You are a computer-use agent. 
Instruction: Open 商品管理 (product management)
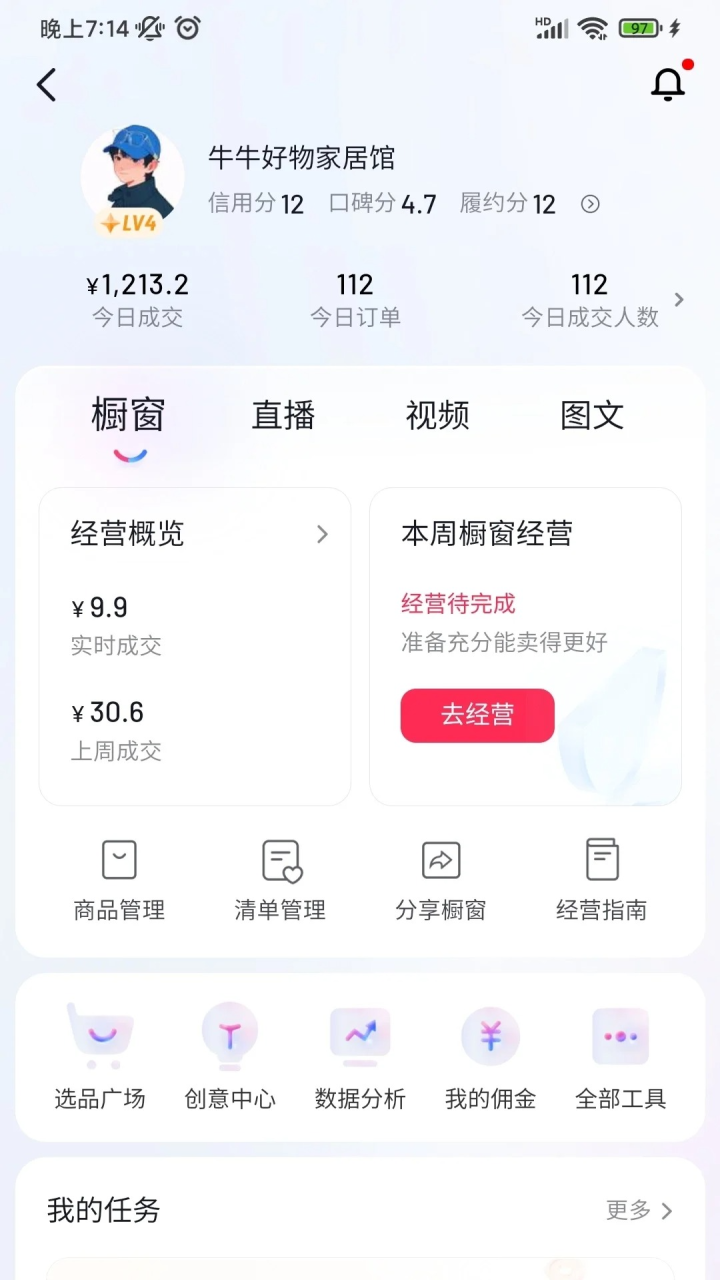tap(119, 880)
